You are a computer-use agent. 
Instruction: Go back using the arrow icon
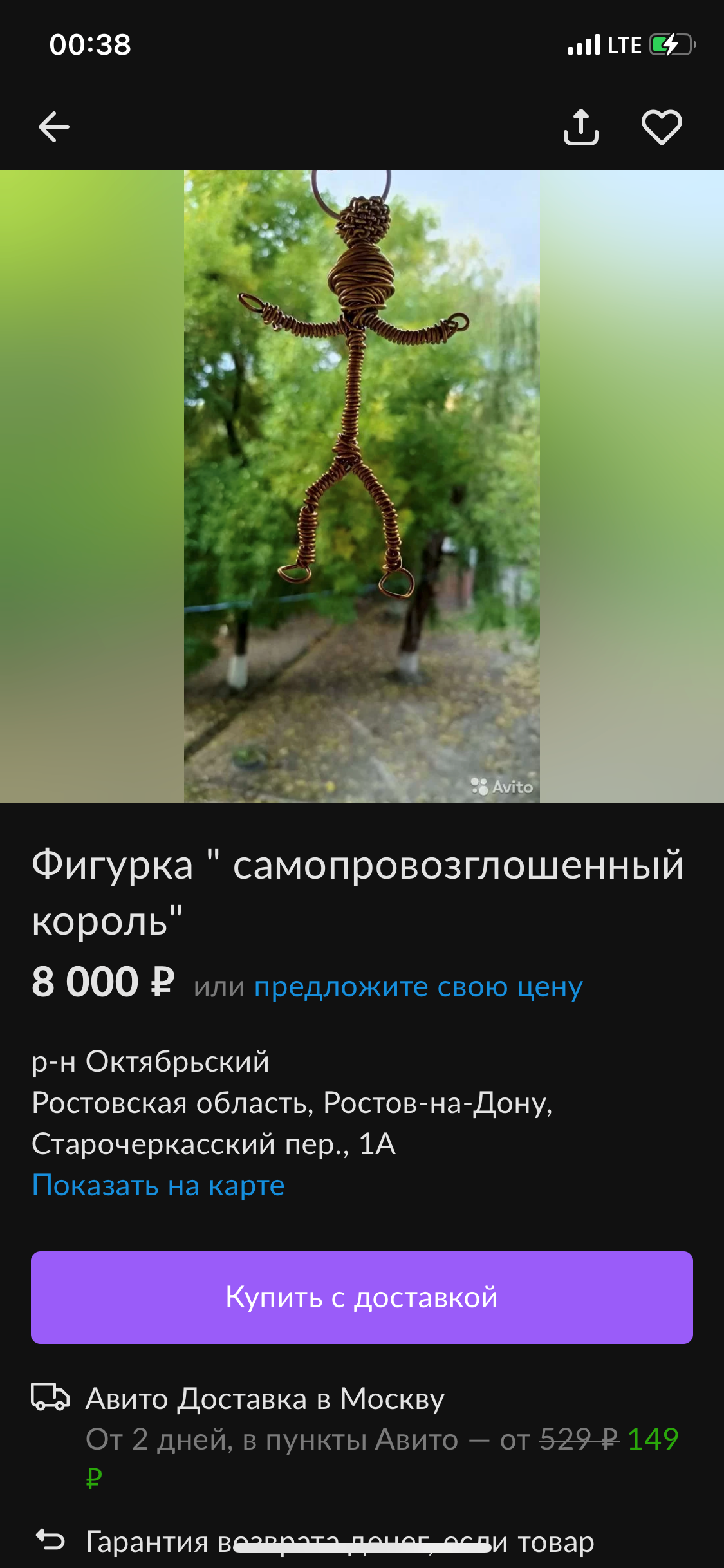click(54, 127)
